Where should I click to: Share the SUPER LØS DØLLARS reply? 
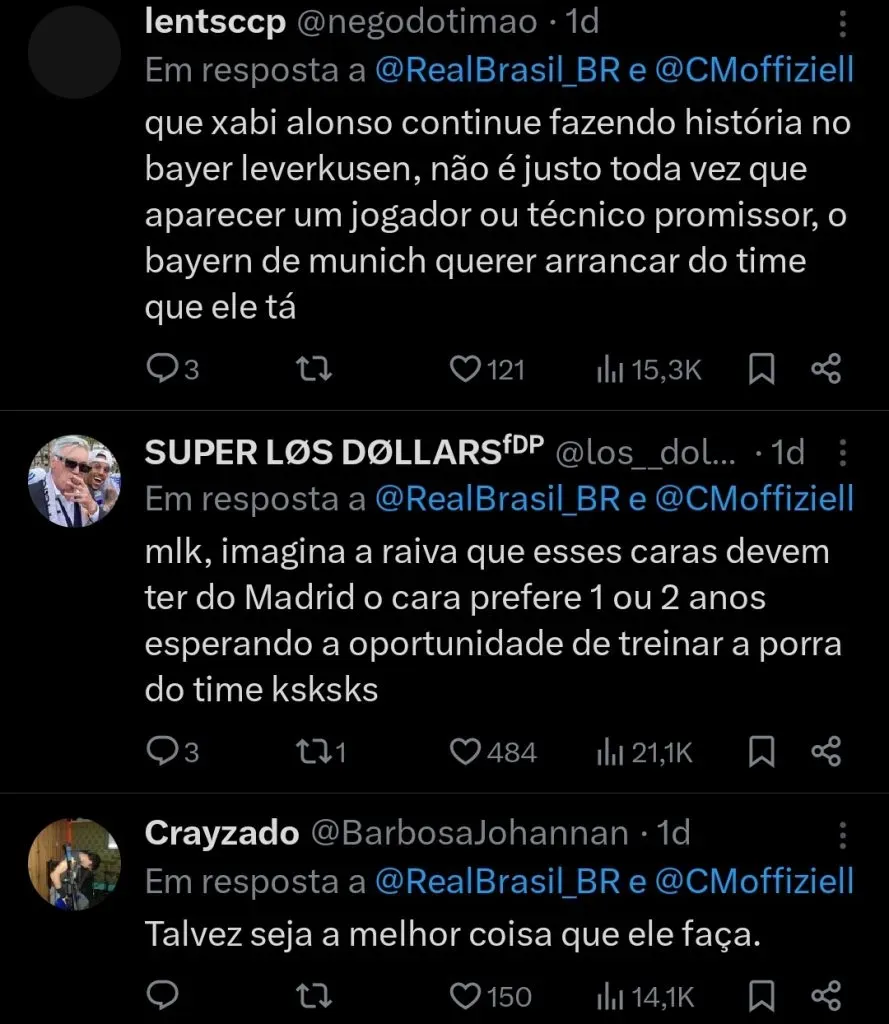pos(827,752)
